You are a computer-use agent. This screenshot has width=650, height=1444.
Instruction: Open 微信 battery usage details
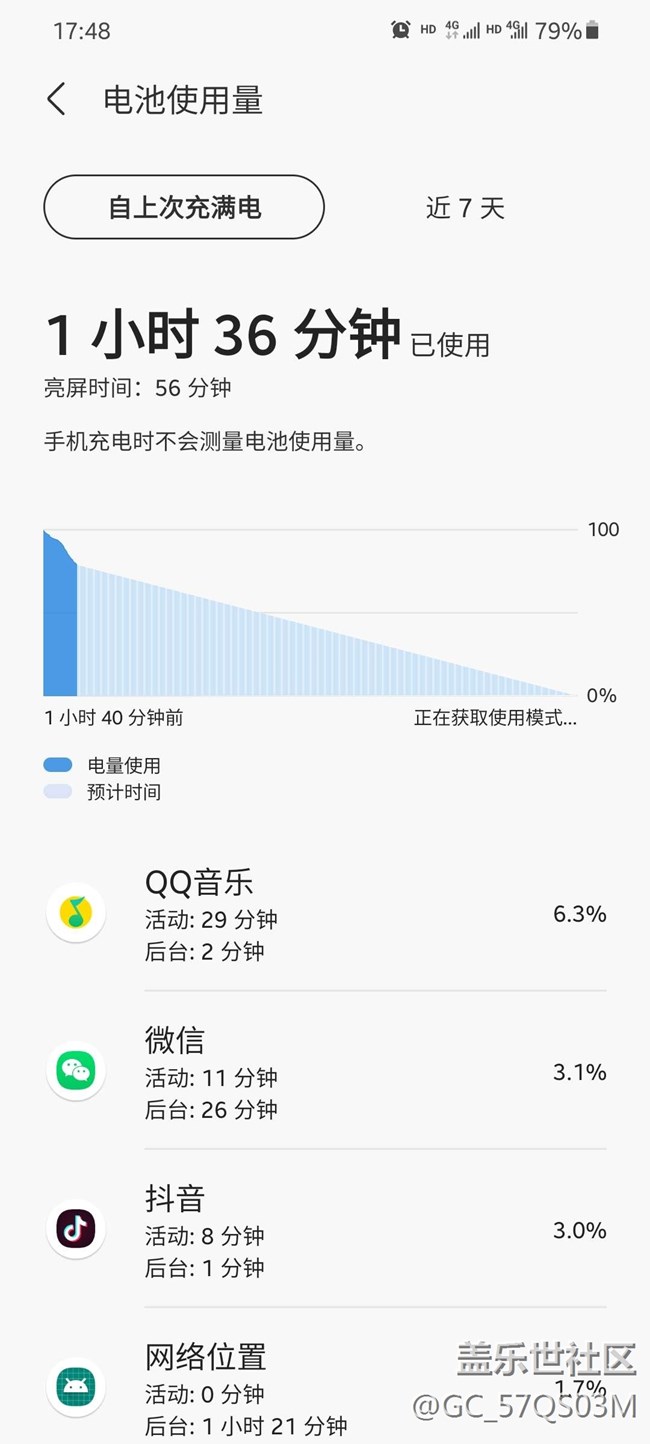point(325,1072)
